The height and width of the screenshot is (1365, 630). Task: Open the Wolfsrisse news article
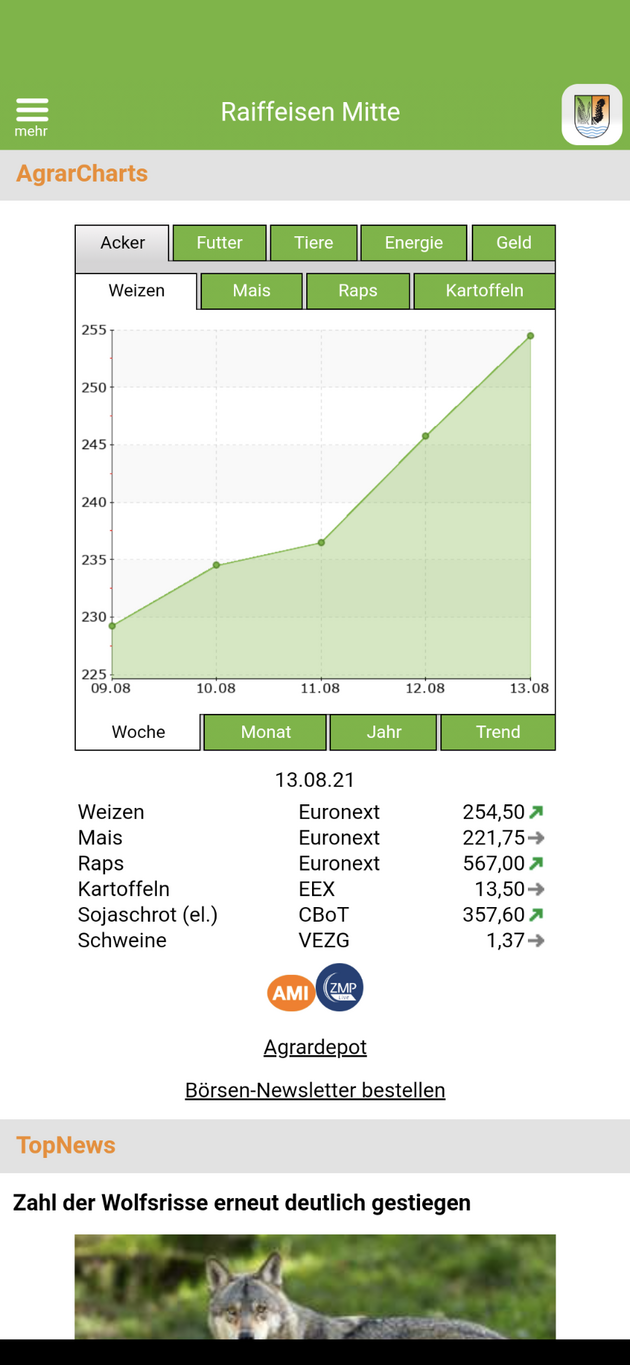(242, 1202)
